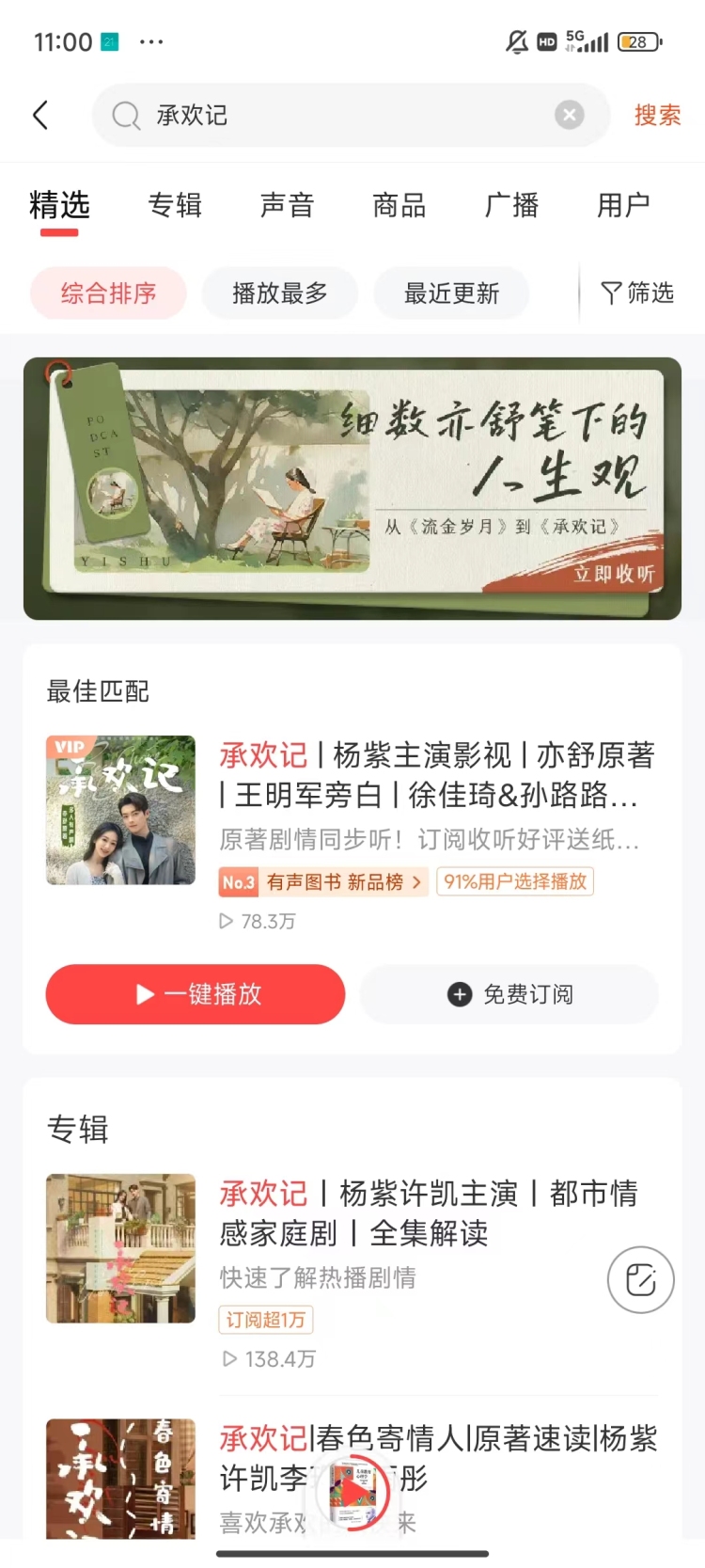Open the 亦舒人生观 banner
705x1568 pixels.
(x=352, y=488)
